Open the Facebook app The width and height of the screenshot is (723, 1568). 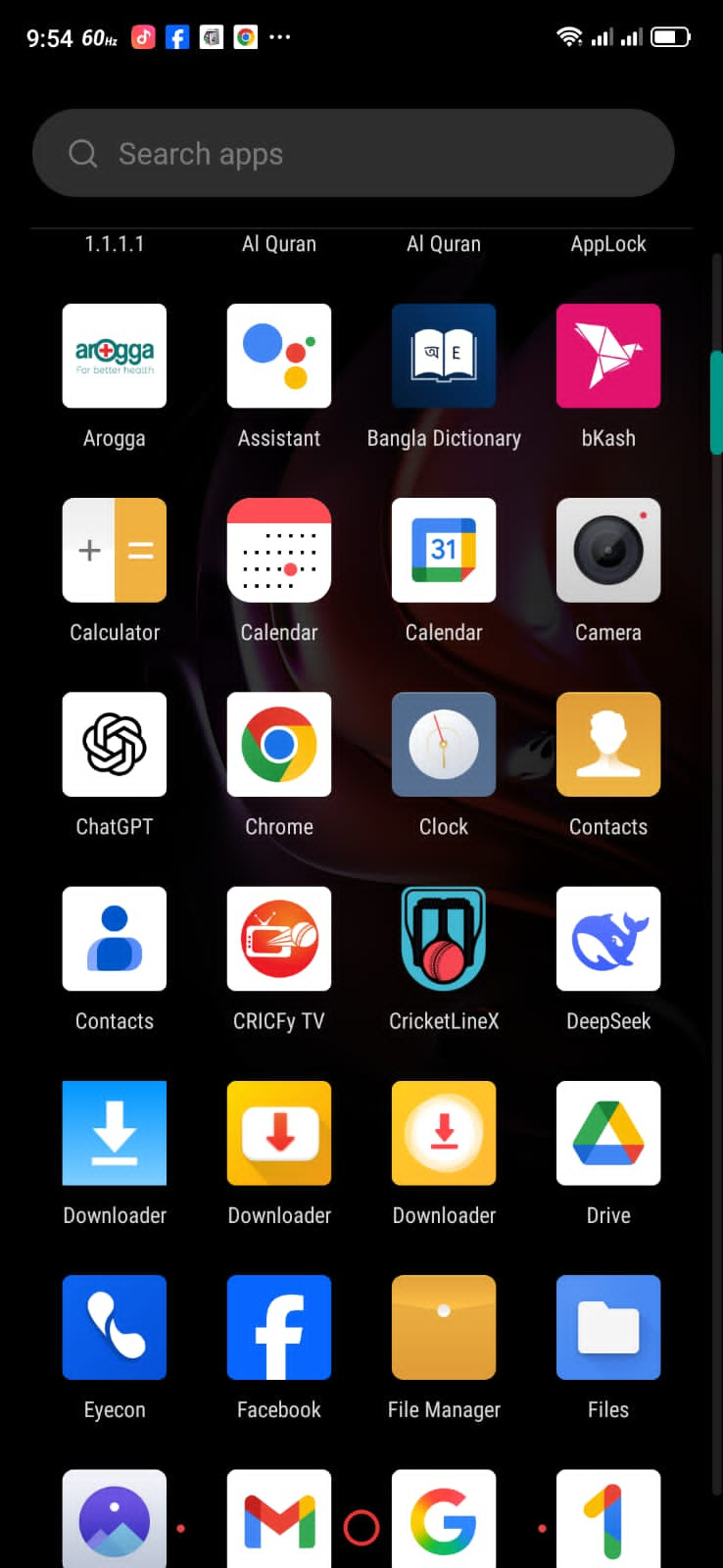[279, 1326]
